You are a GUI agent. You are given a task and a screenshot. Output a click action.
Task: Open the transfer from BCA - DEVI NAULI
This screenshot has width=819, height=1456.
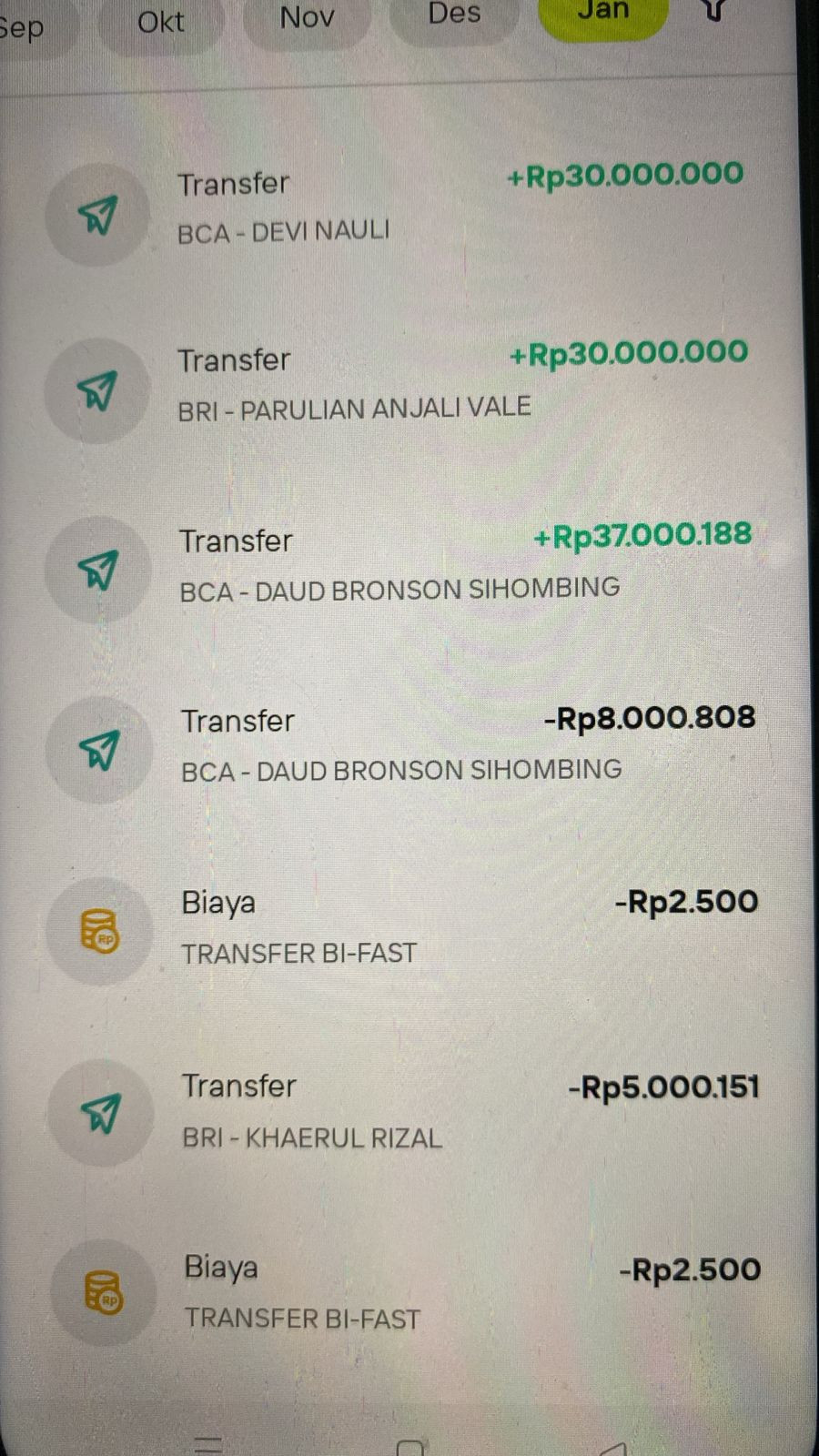pos(398,209)
